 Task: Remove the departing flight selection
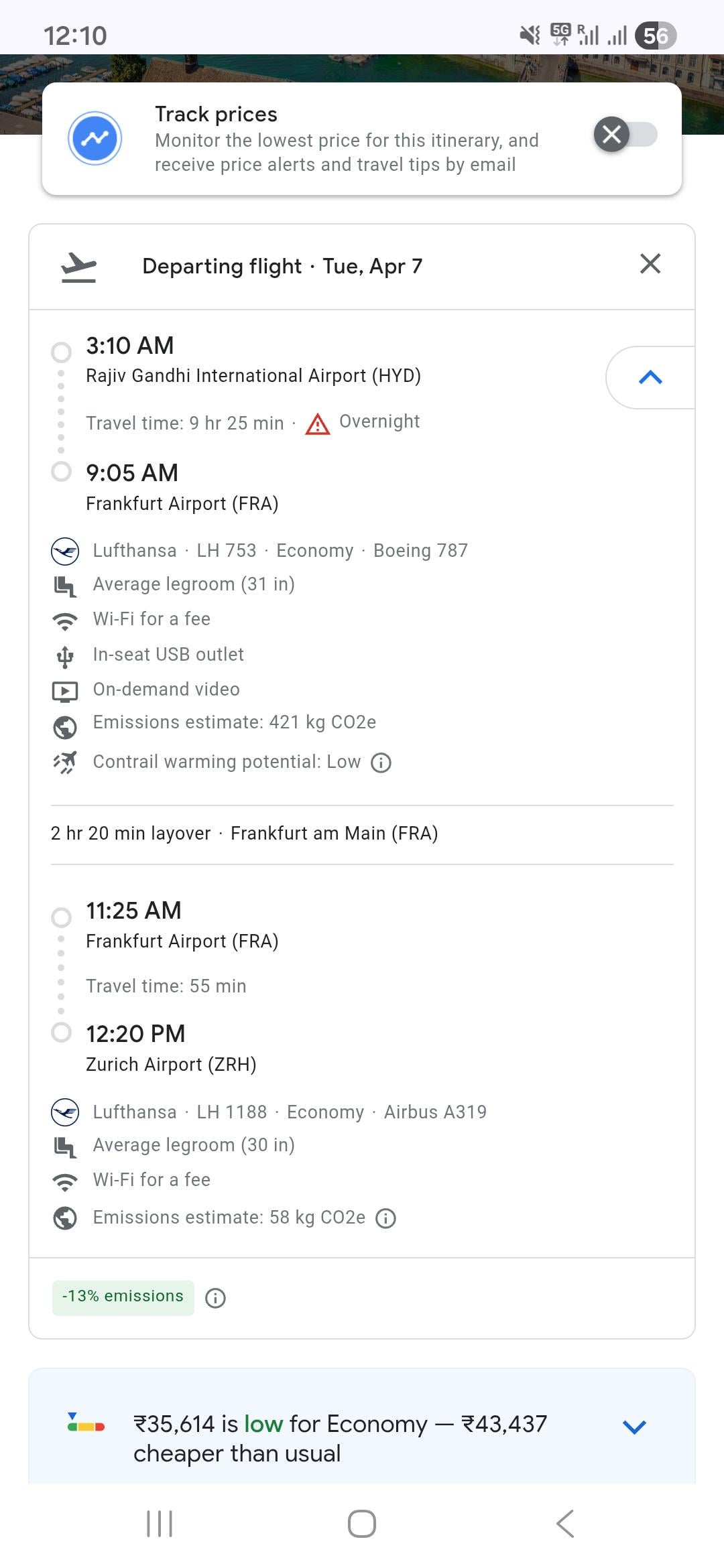click(x=650, y=264)
